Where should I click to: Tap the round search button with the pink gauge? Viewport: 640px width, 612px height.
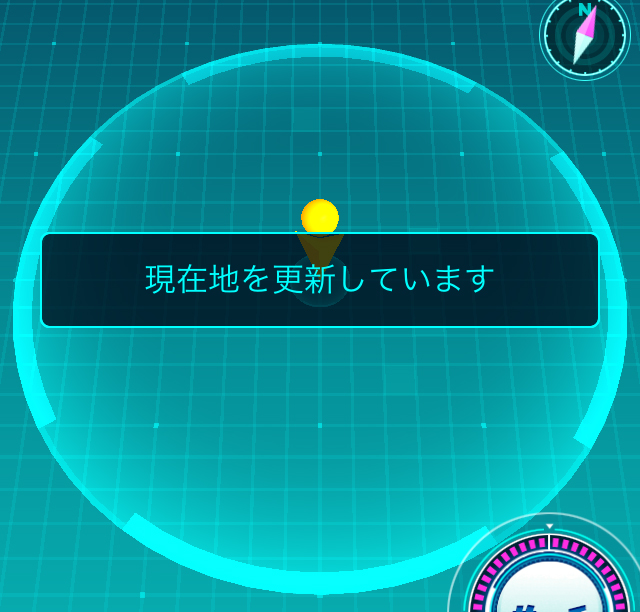(549, 574)
